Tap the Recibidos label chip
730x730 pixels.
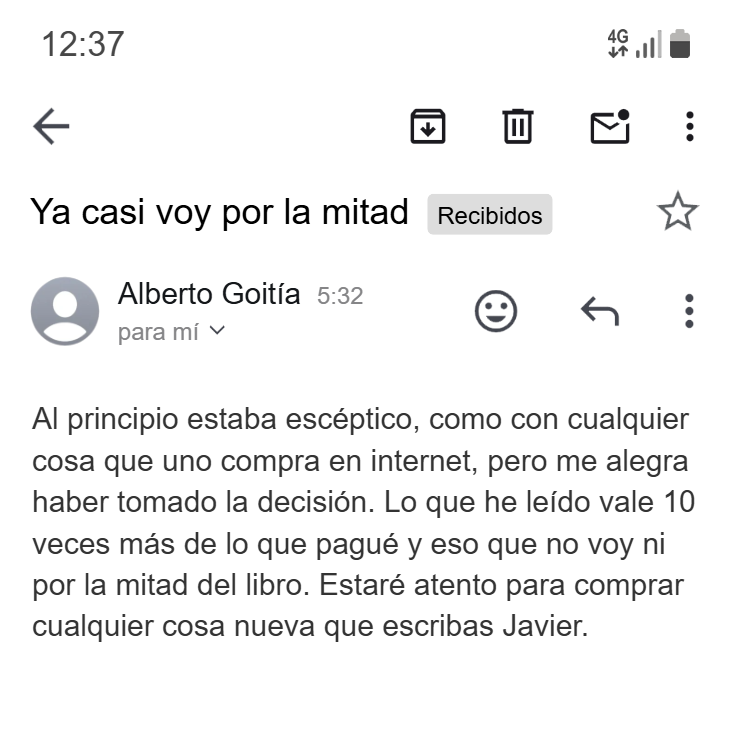tap(490, 215)
